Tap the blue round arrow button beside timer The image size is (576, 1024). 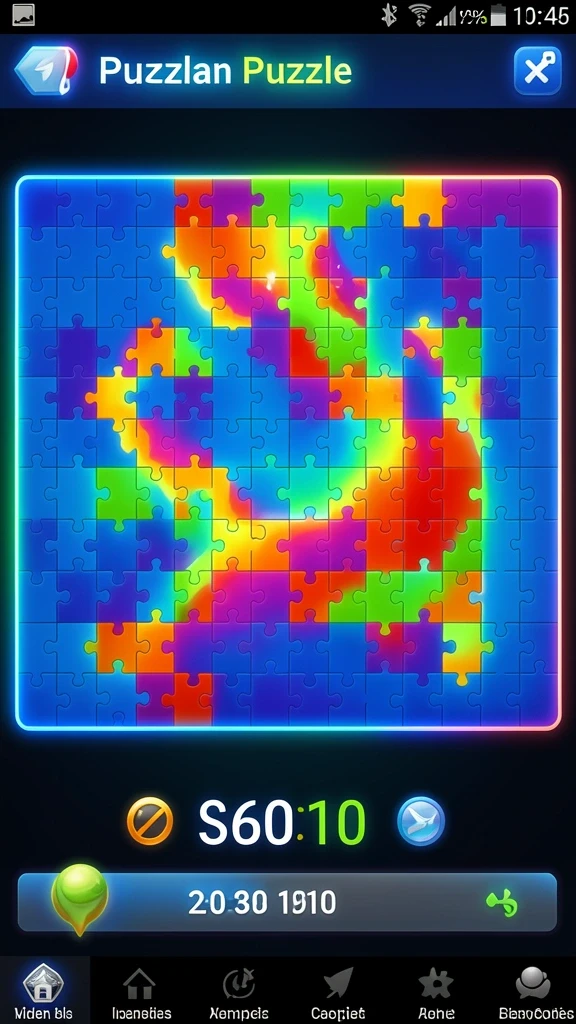pyautogui.click(x=421, y=821)
